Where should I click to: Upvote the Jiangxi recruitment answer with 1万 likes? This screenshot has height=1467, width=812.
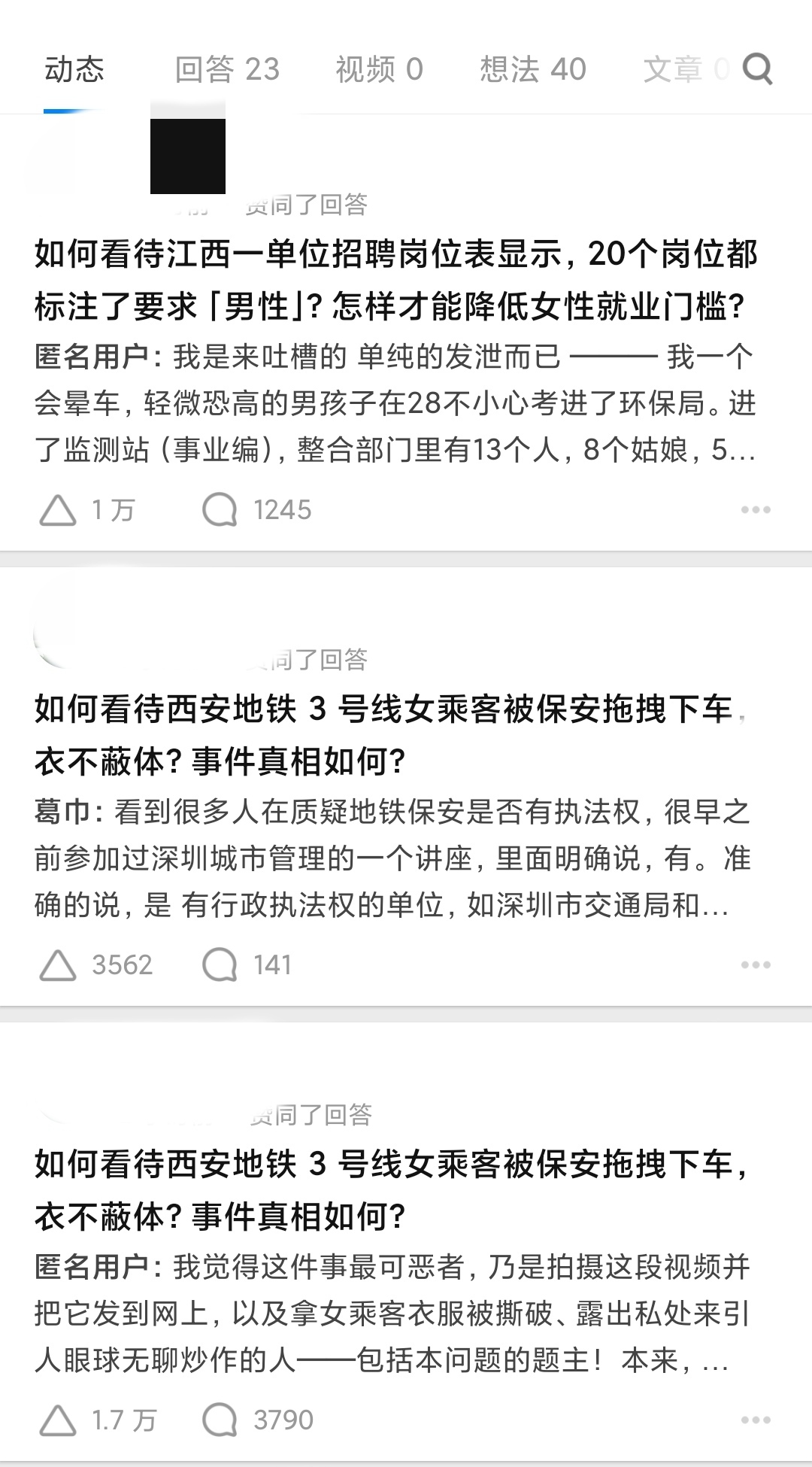tap(59, 510)
